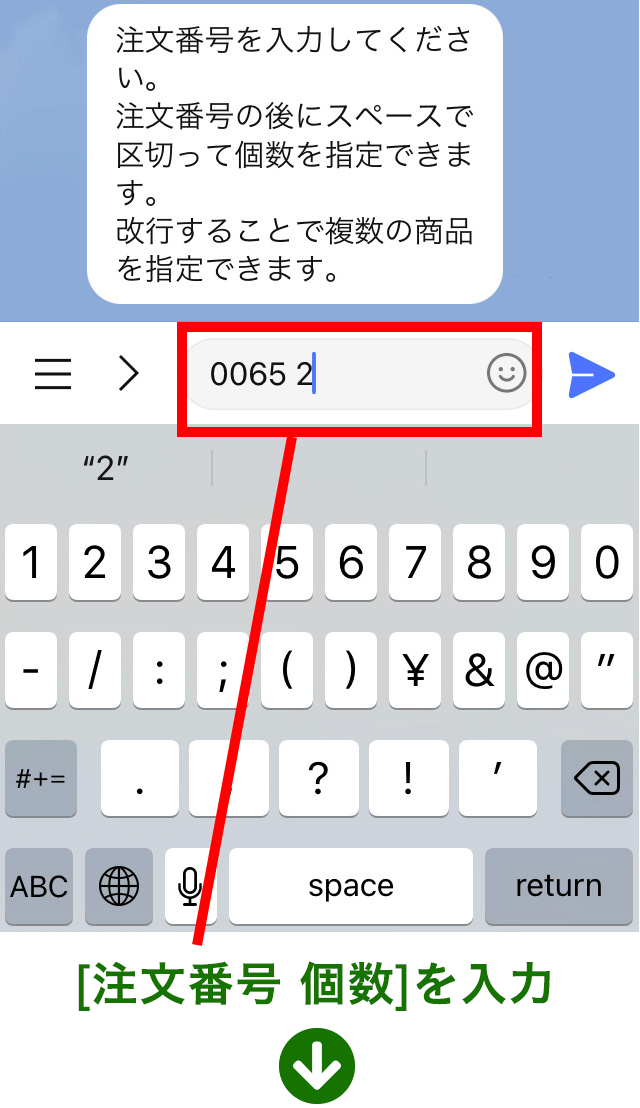Open the emoji sticker picker
Image resolution: width=640 pixels, height=1108 pixels.
pyautogui.click(x=506, y=373)
